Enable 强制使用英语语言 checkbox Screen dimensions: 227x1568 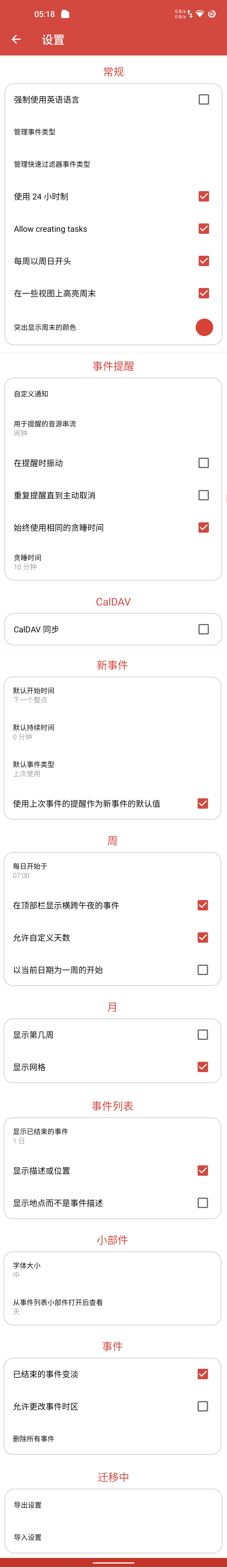(x=204, y=99)
